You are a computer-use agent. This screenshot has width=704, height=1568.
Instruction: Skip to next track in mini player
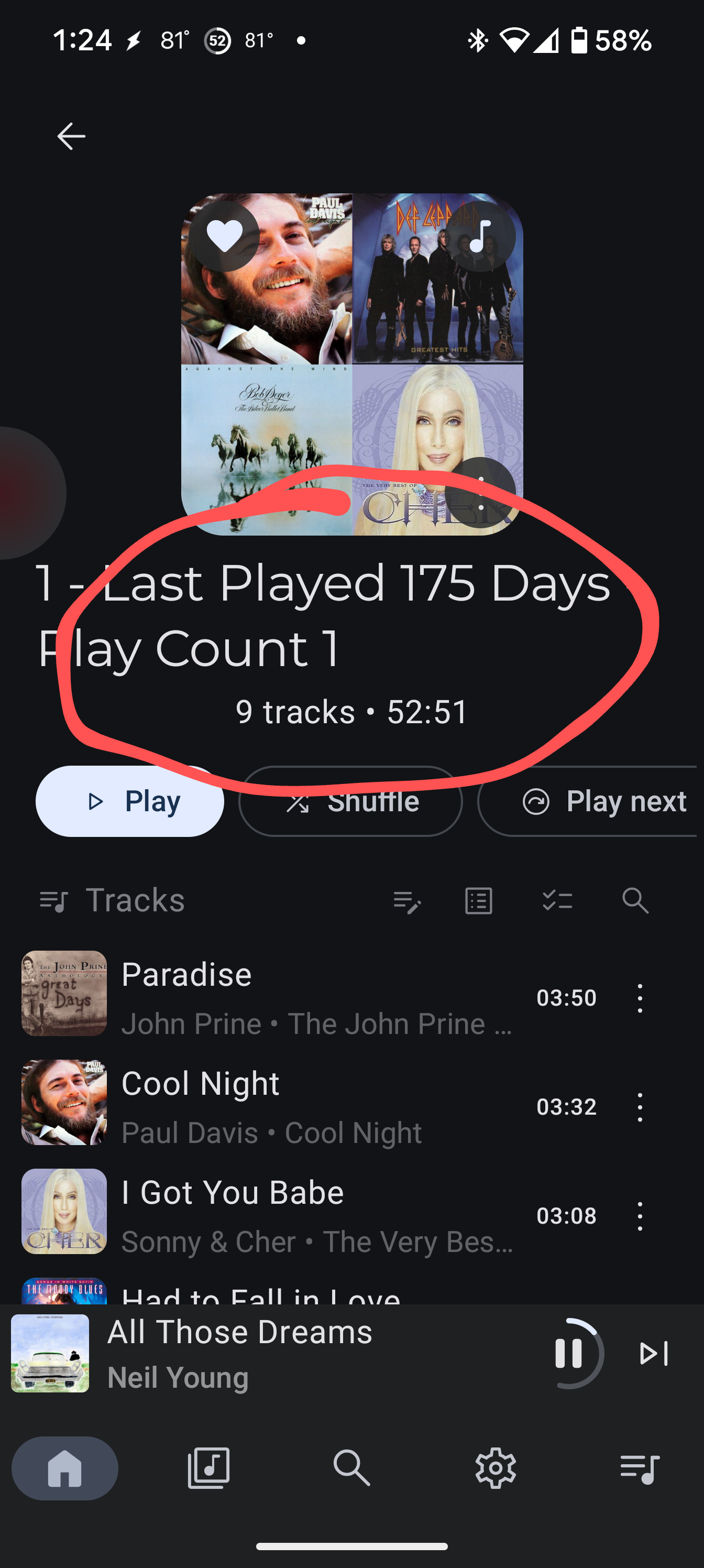(x=654, y=1353)
